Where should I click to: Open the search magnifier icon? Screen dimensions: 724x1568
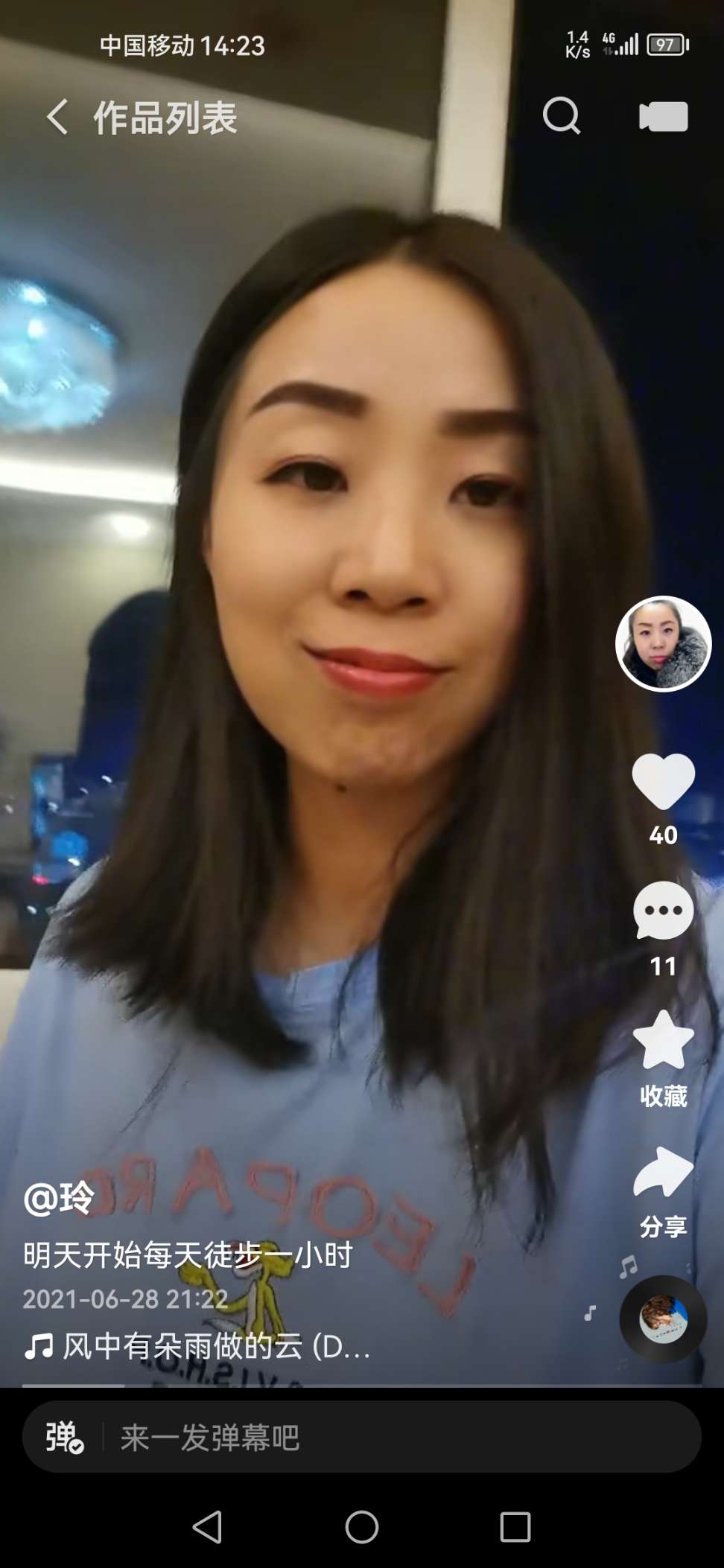pos(562,116)
